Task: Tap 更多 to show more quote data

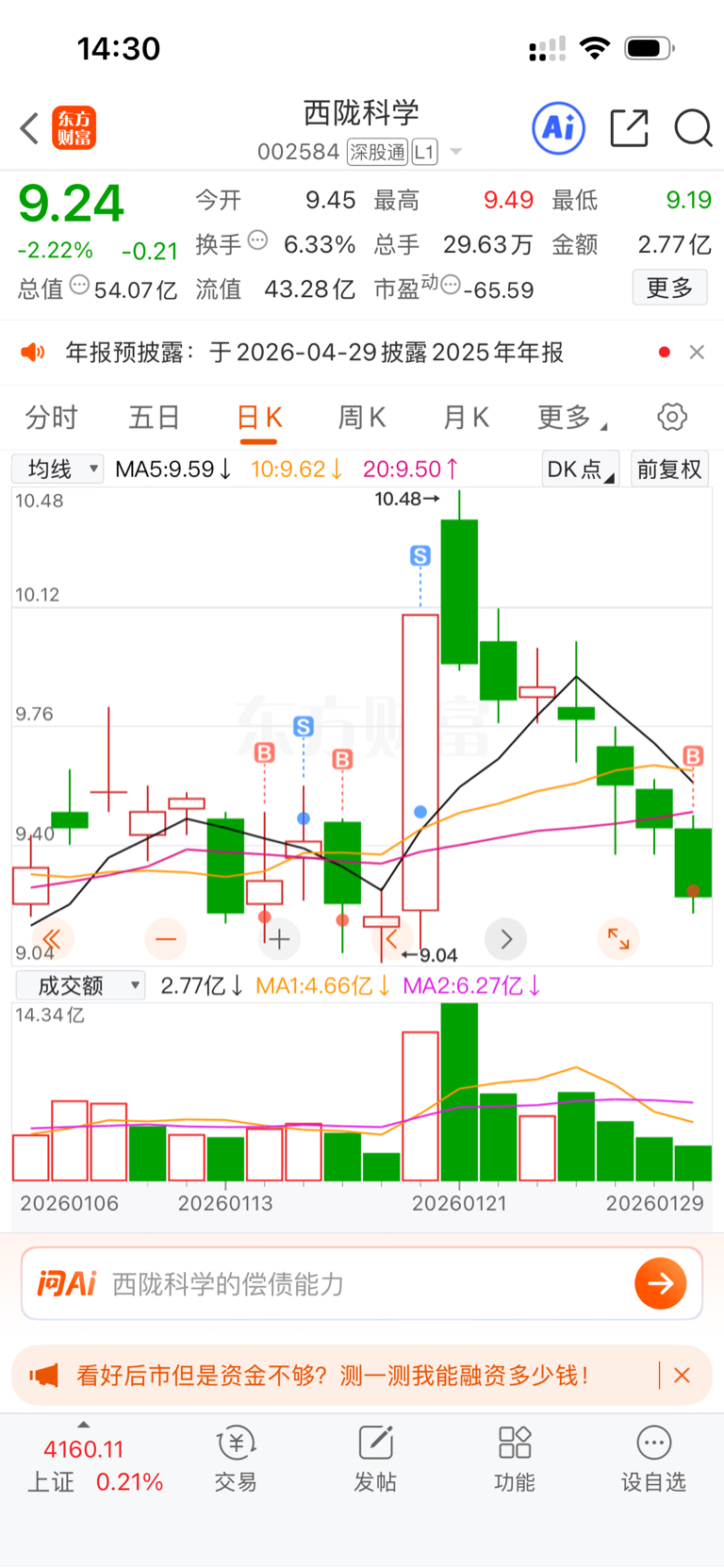Action: coord(669,288)
